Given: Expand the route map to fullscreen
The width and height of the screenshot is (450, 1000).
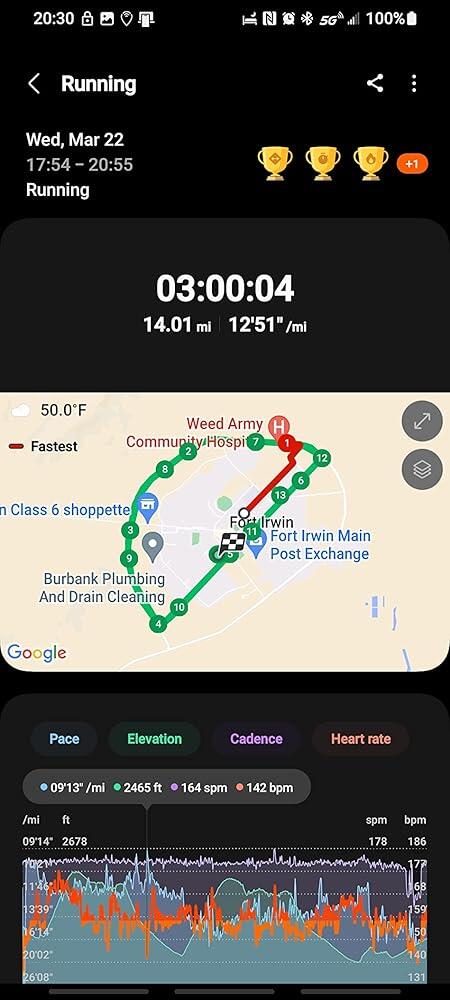Looking at the screenshot, I should pyautogui.click(x=422, y=421).
